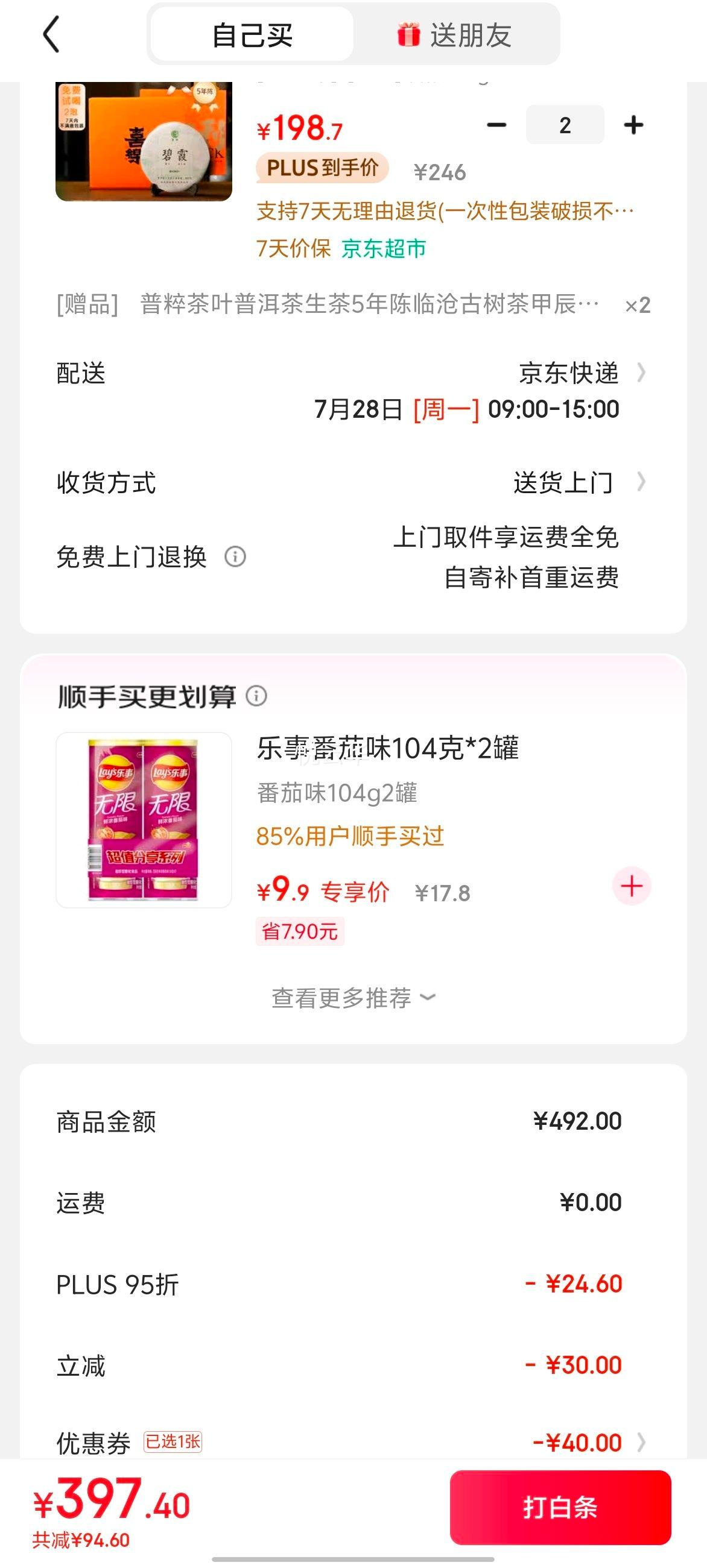
Task: Pay with 打白条
Action: [x=560, y=1507]
